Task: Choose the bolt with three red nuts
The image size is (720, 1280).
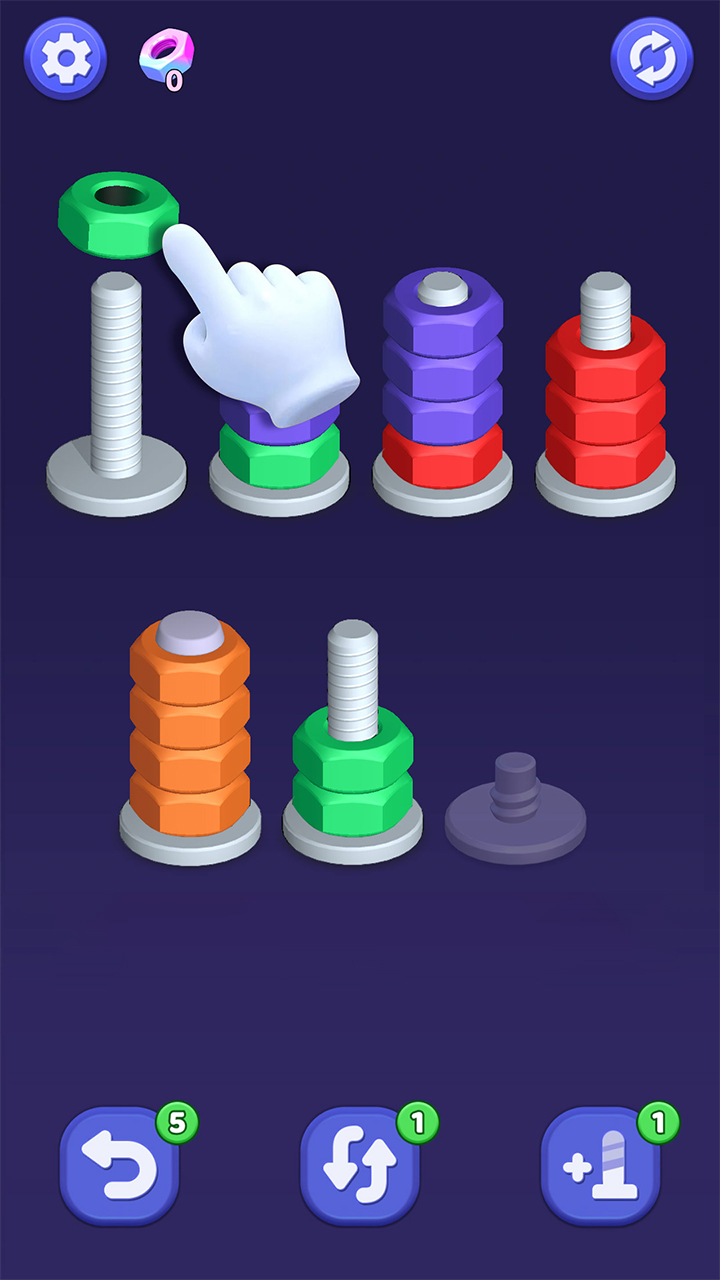Action: point(605,400)
